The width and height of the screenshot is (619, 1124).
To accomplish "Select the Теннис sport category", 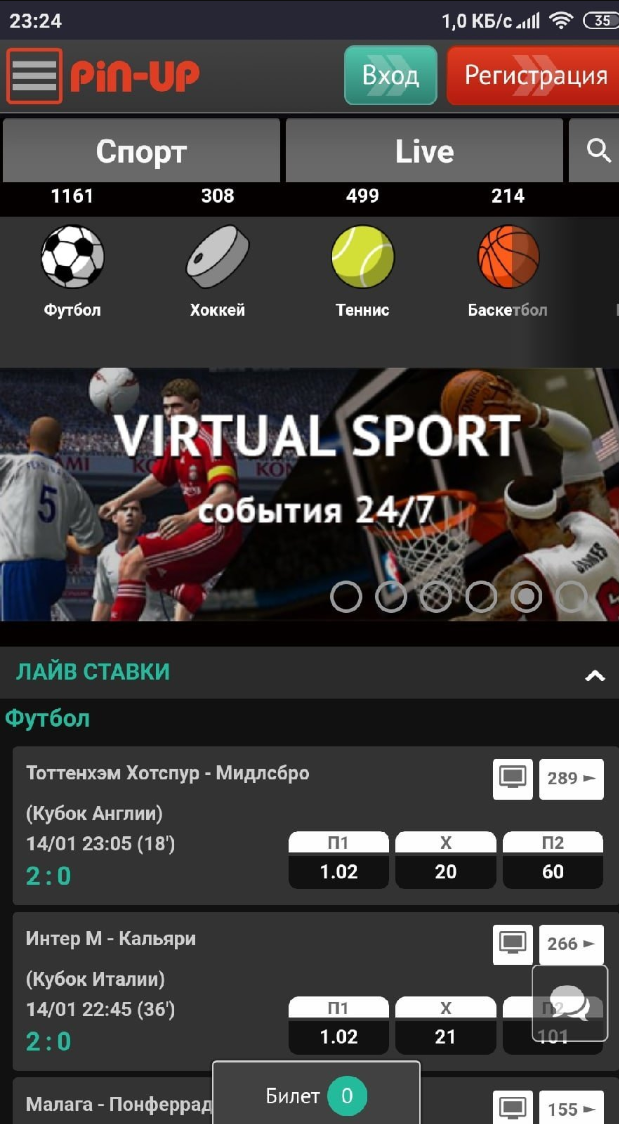I will tap(362, 270).
